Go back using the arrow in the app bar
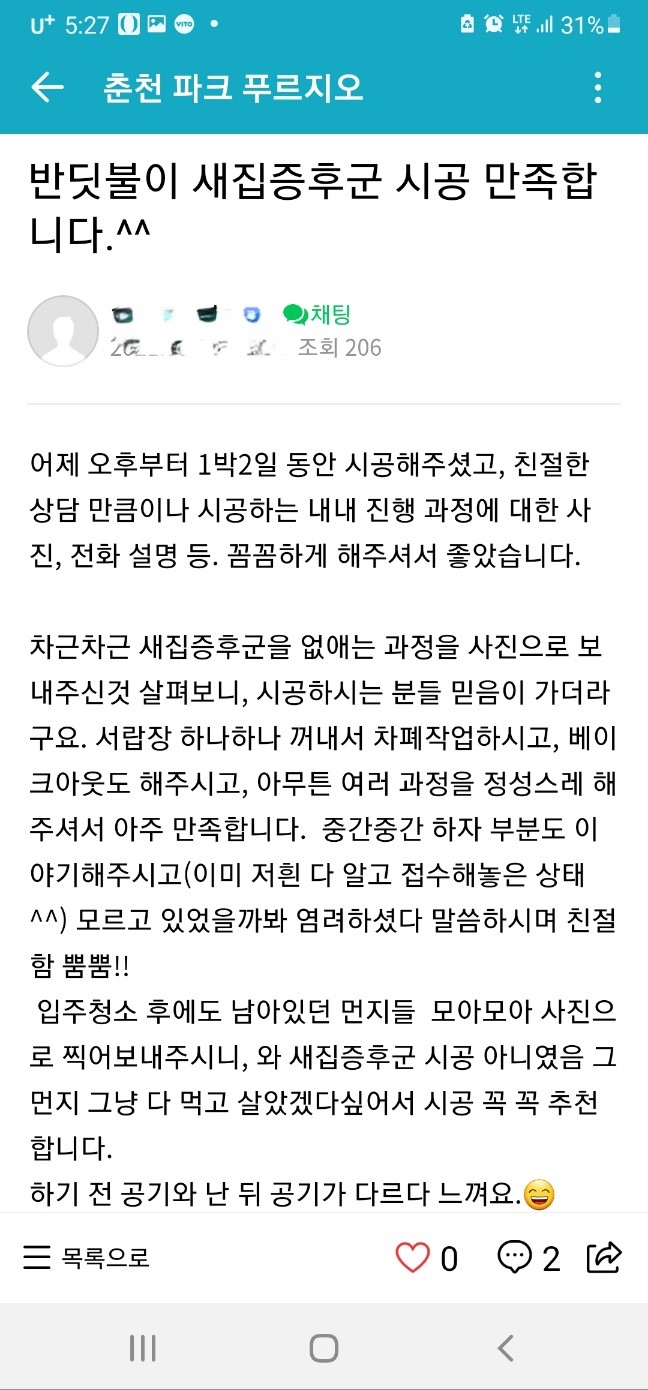 (x=47, y=88)
